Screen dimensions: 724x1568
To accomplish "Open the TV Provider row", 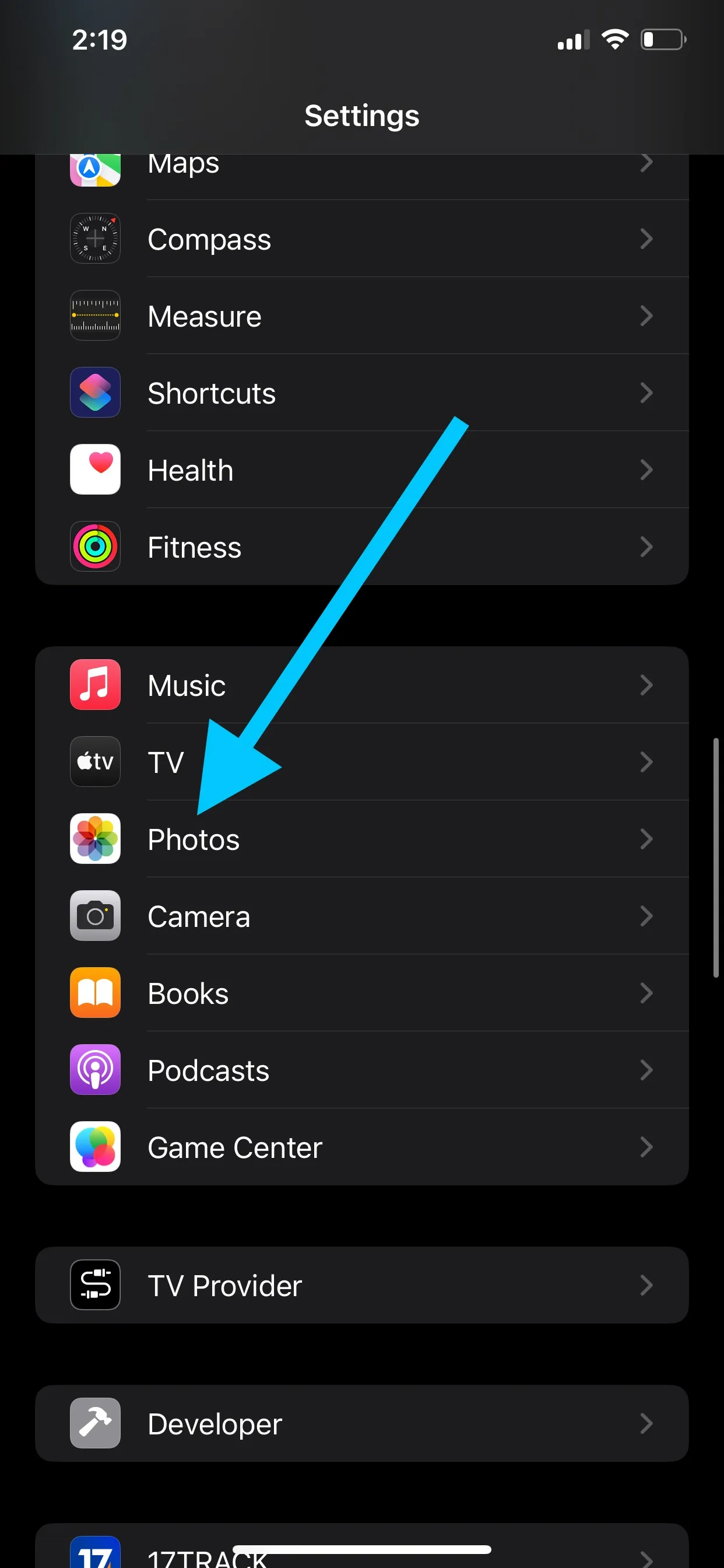I will click(x=361, y=1285).
